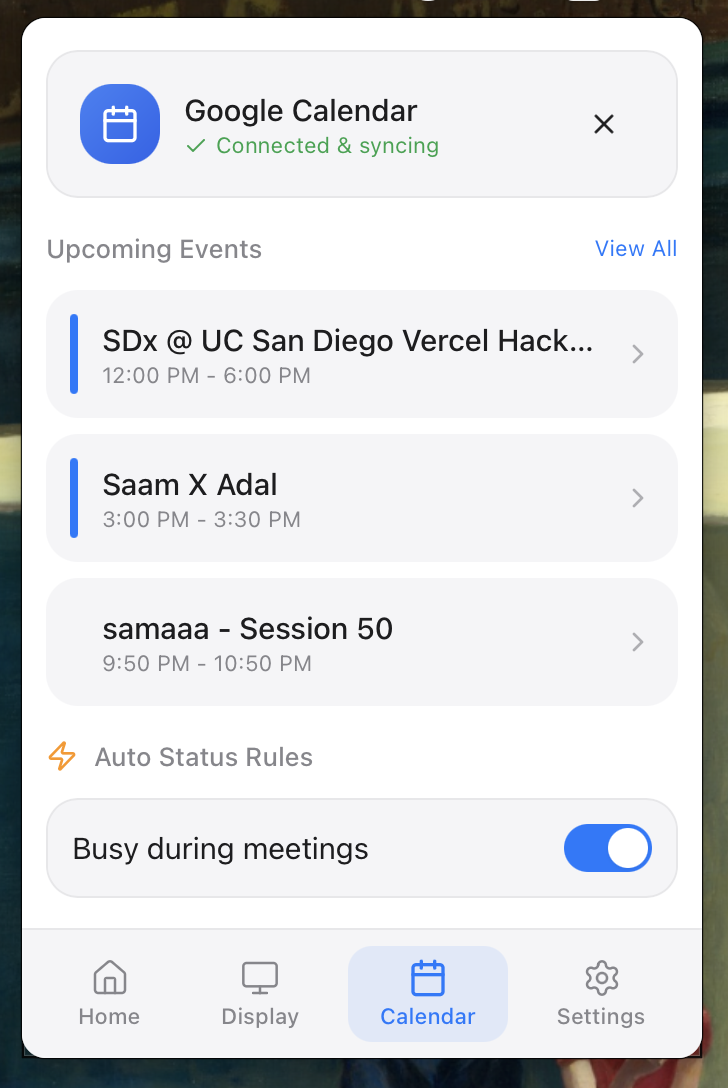Disconnect Google Calendar with the X icon

tap(604, 124)
